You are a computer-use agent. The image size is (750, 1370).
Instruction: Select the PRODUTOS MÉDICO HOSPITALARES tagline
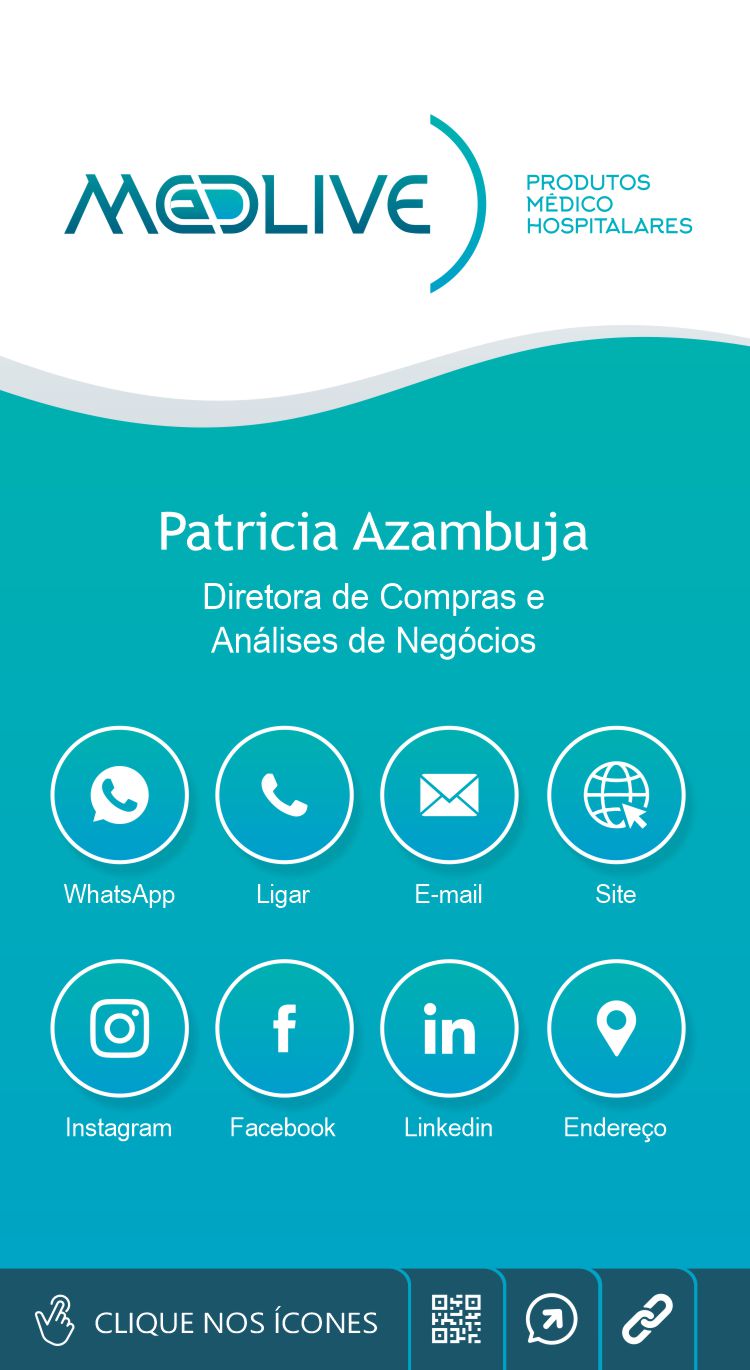(608, 205)
